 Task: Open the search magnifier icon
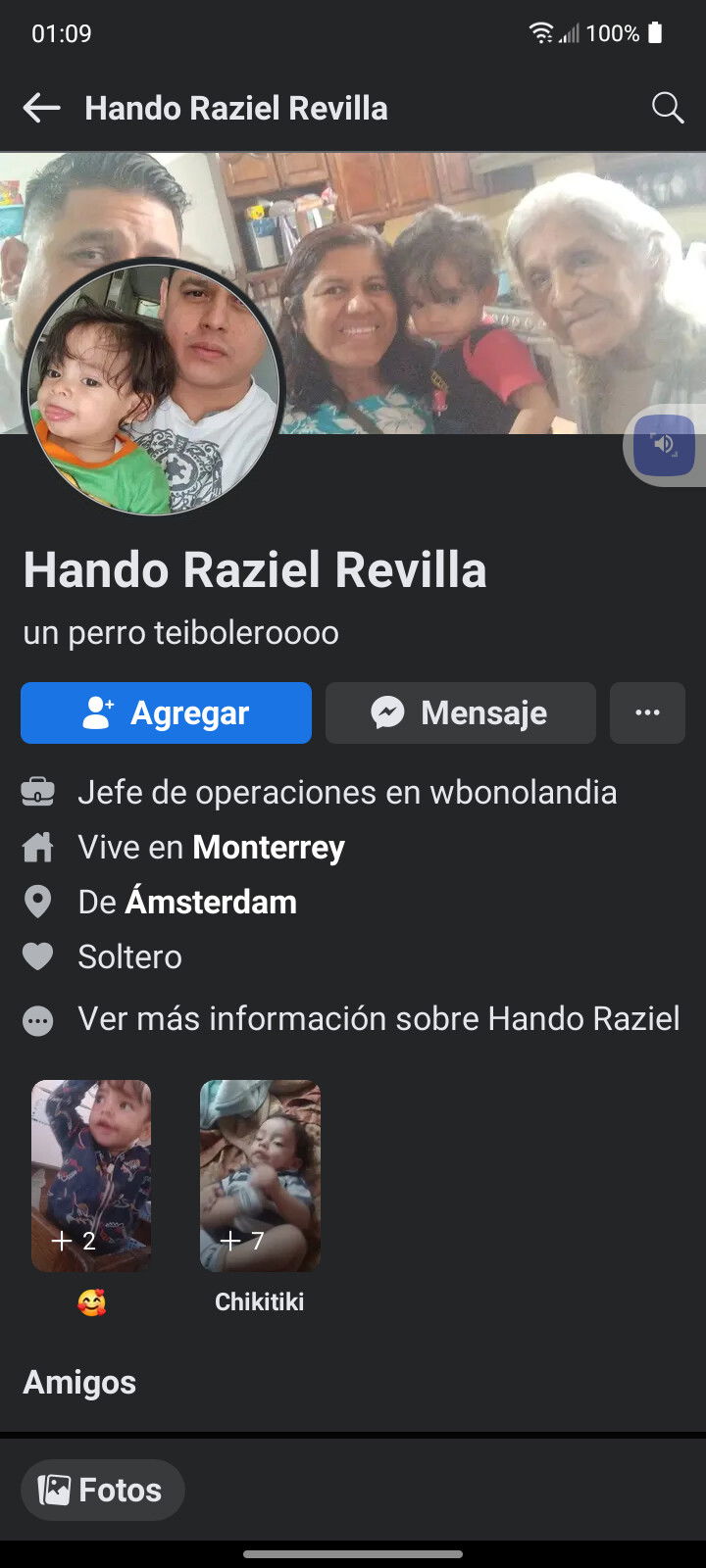pyautogui.click(x=668, y=108)
